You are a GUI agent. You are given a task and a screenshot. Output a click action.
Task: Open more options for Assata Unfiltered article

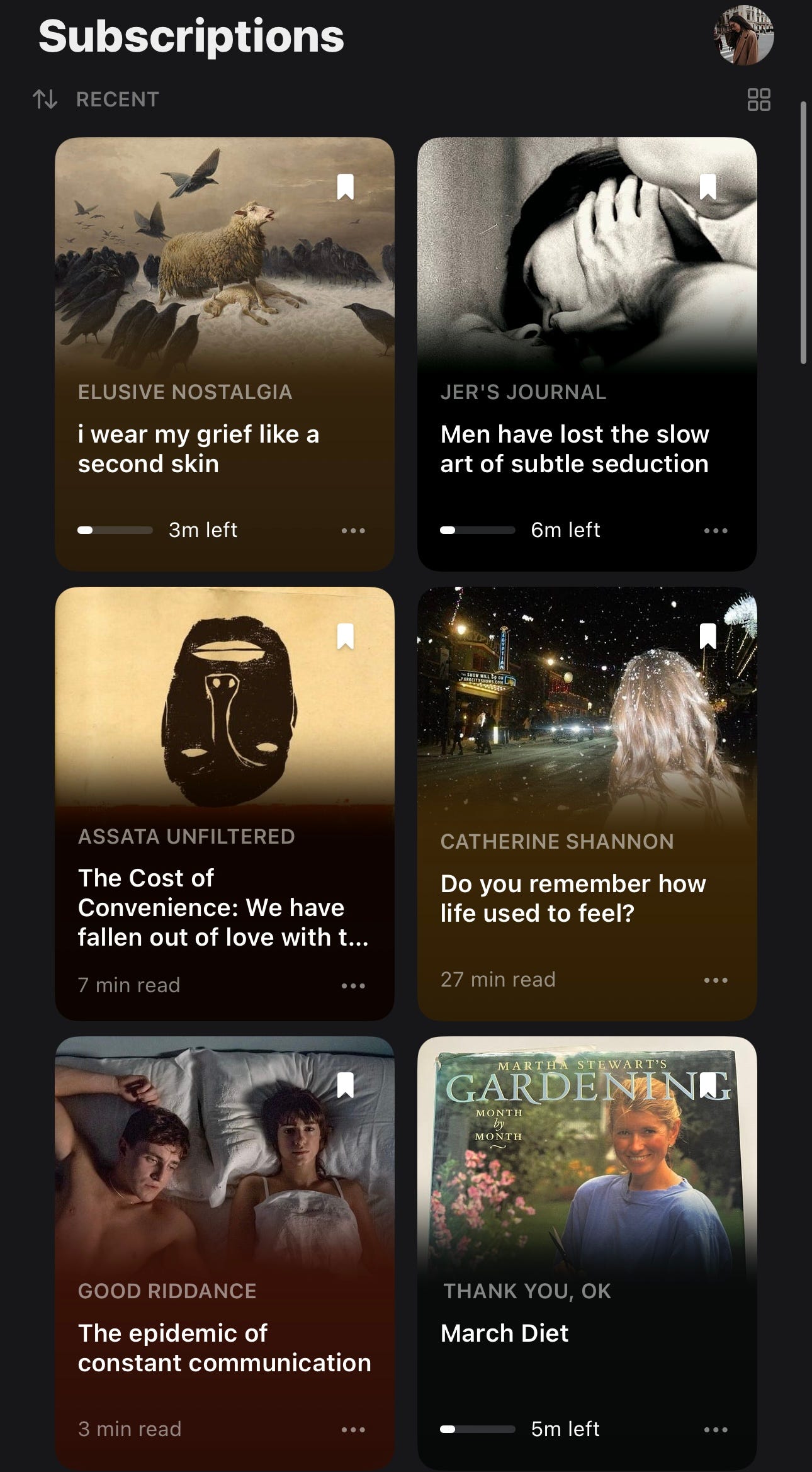click(353, 986)
